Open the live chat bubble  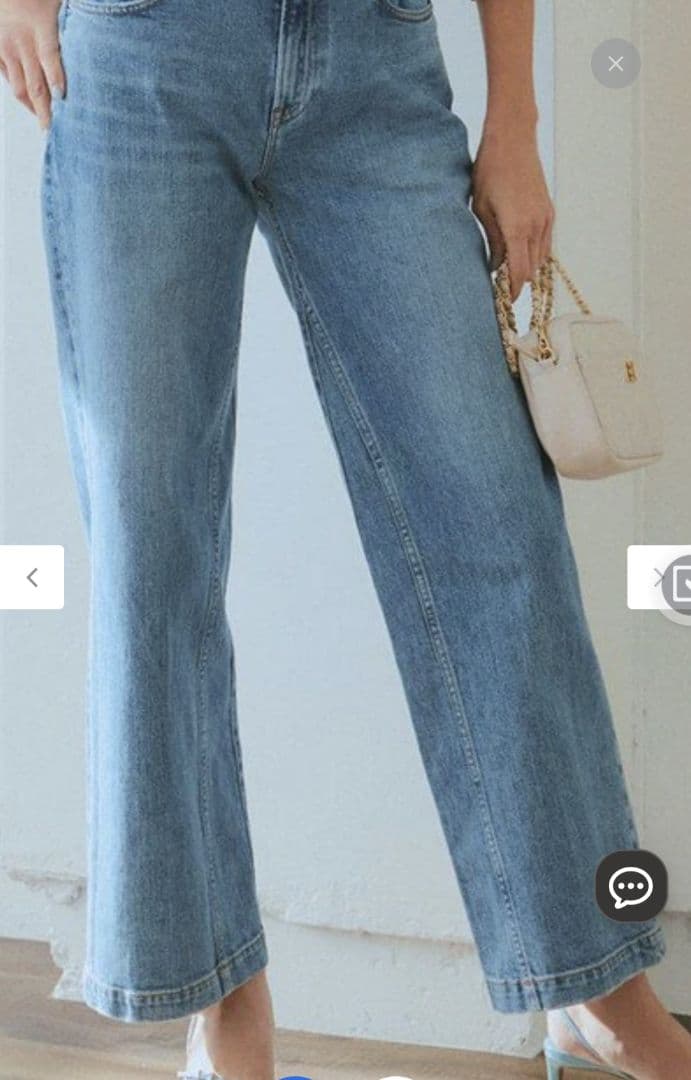631,885
